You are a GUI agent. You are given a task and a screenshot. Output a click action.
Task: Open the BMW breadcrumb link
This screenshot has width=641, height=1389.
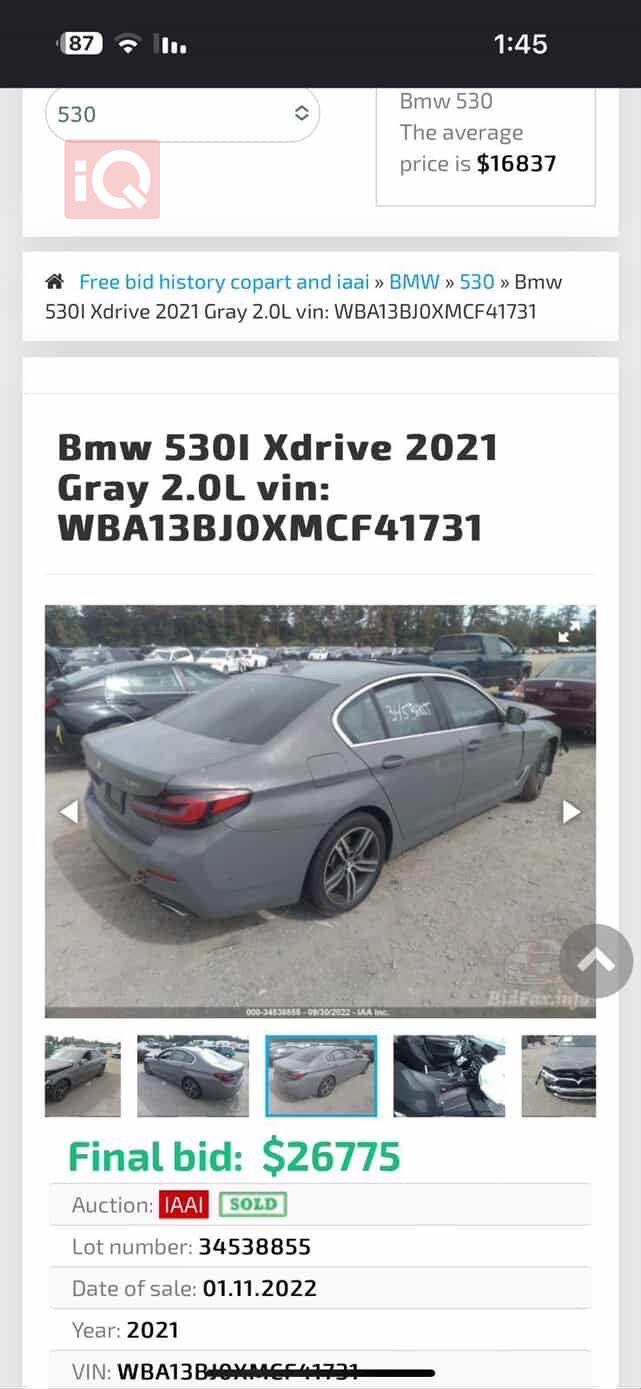(x=414, y=282)
